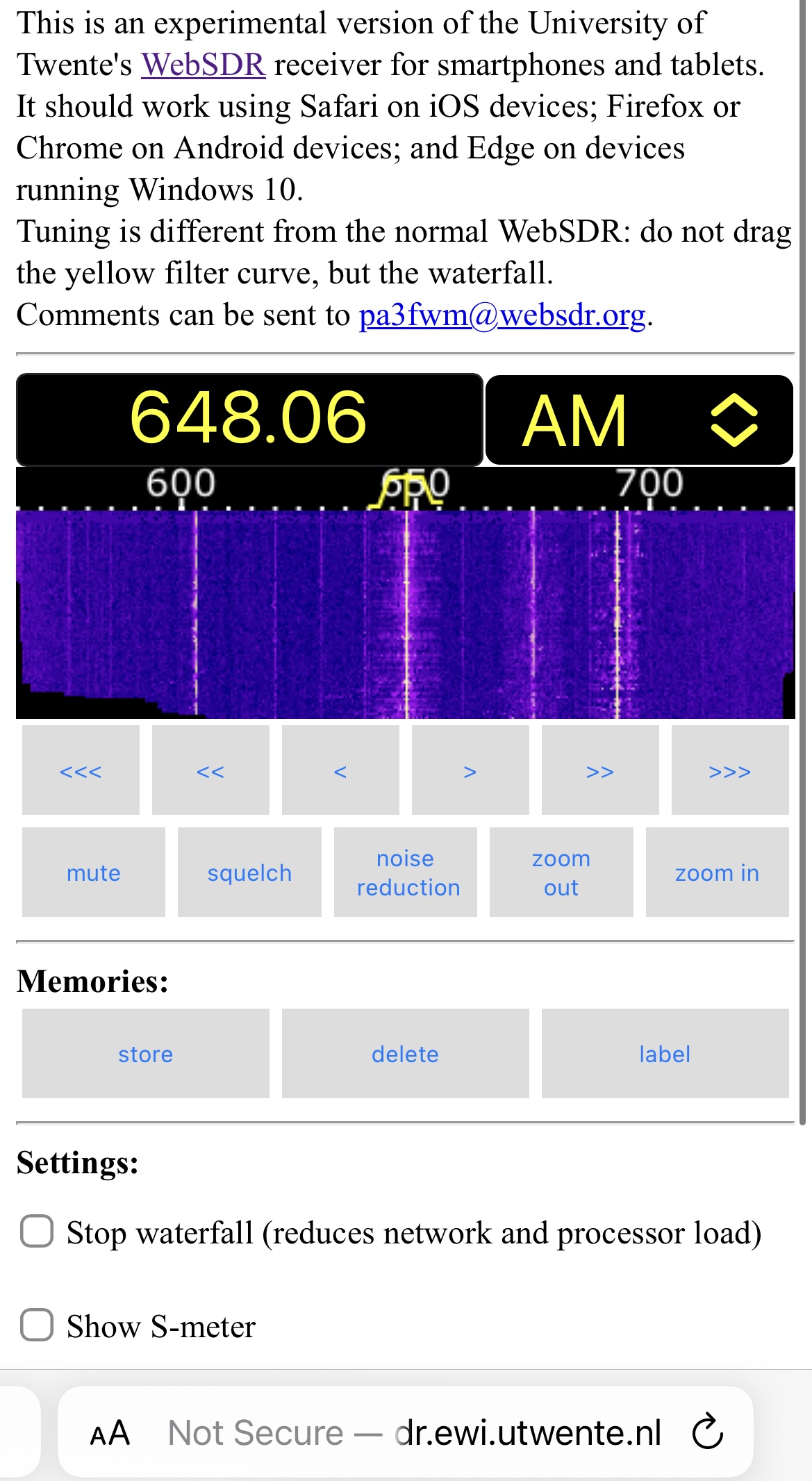Zoom in the waterfall
Screen dimensions: 812x1481
717,872
